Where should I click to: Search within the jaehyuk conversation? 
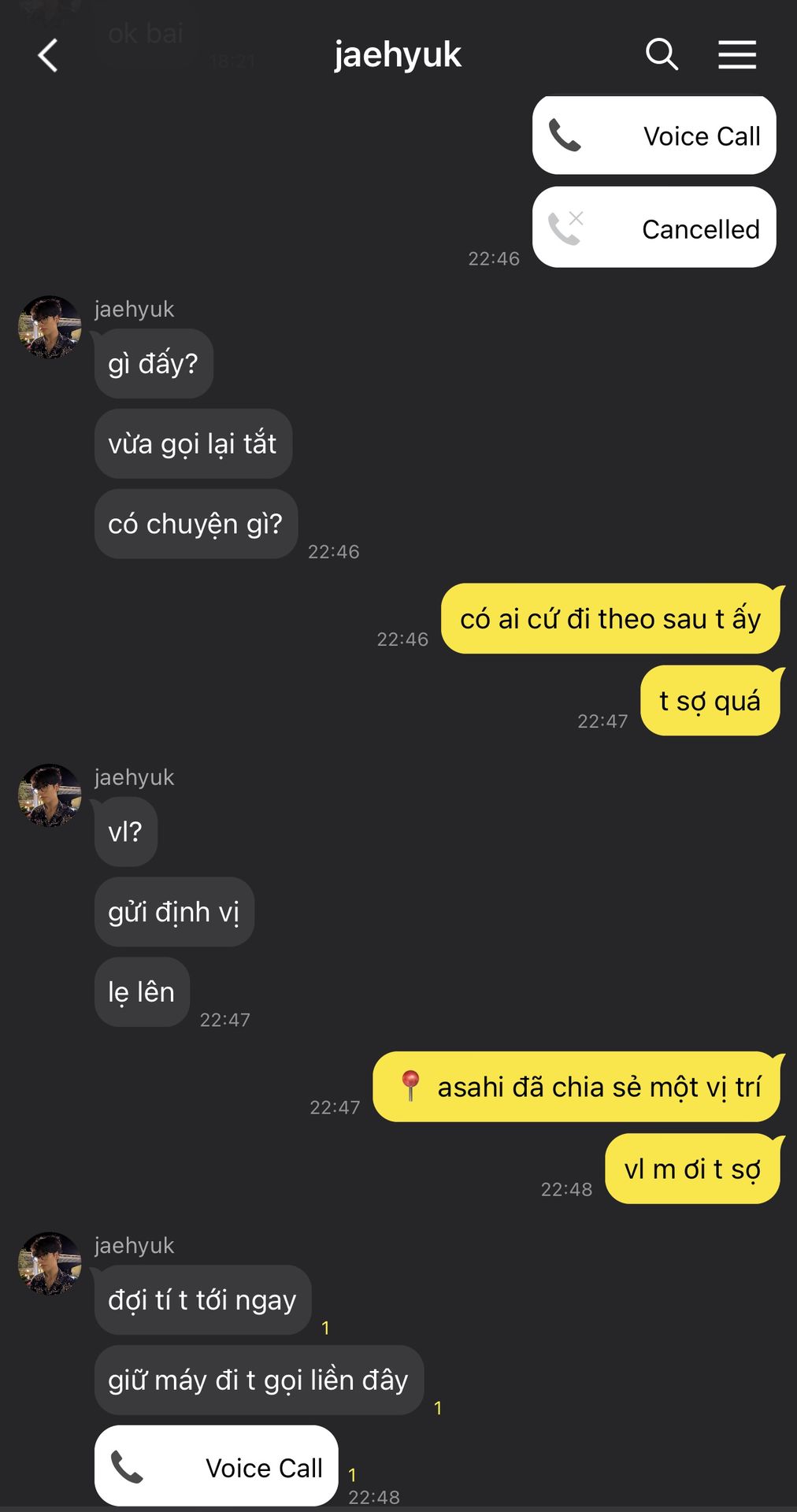[662, 54]
